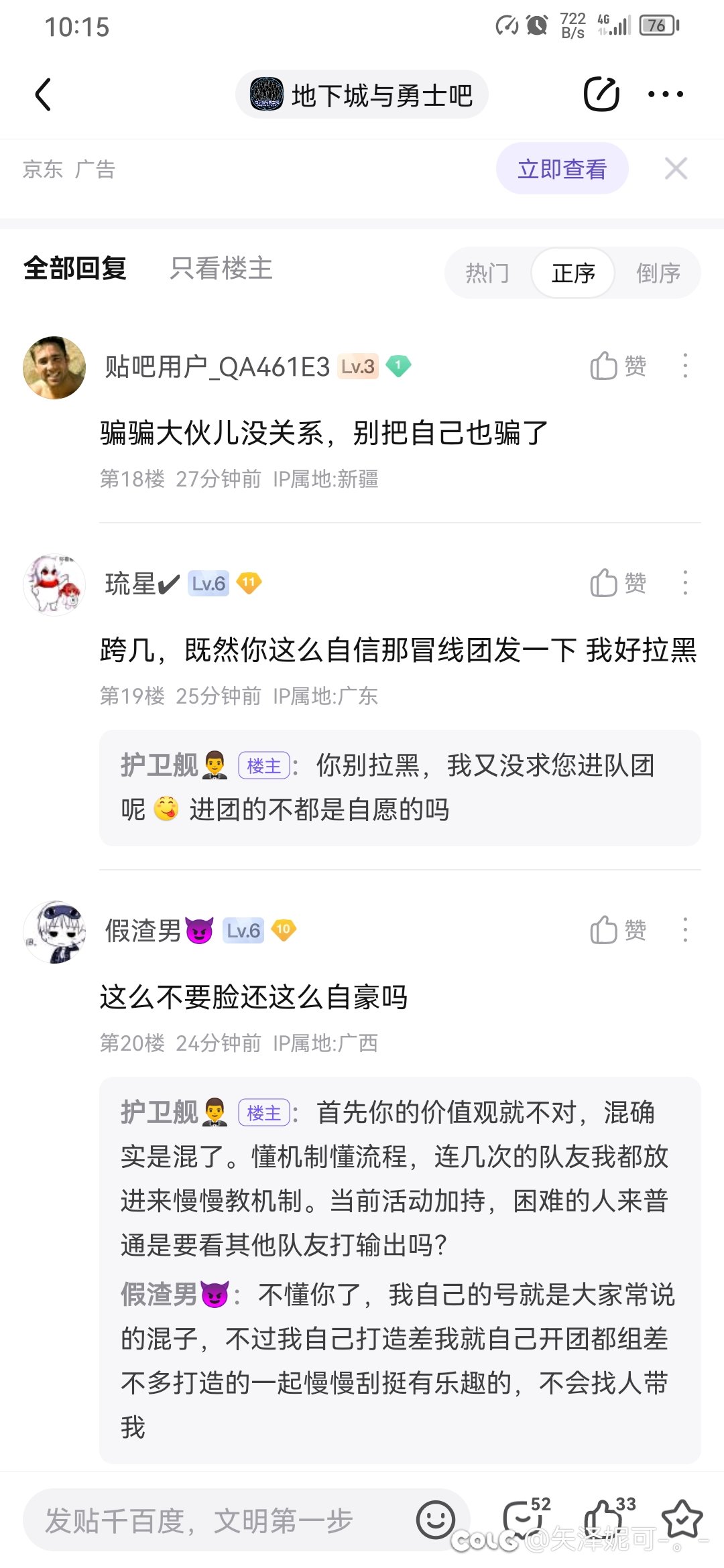Sort replies by 热门
Image resolution: width=724 pixels, height=1568 pixels.
[487, 273]
